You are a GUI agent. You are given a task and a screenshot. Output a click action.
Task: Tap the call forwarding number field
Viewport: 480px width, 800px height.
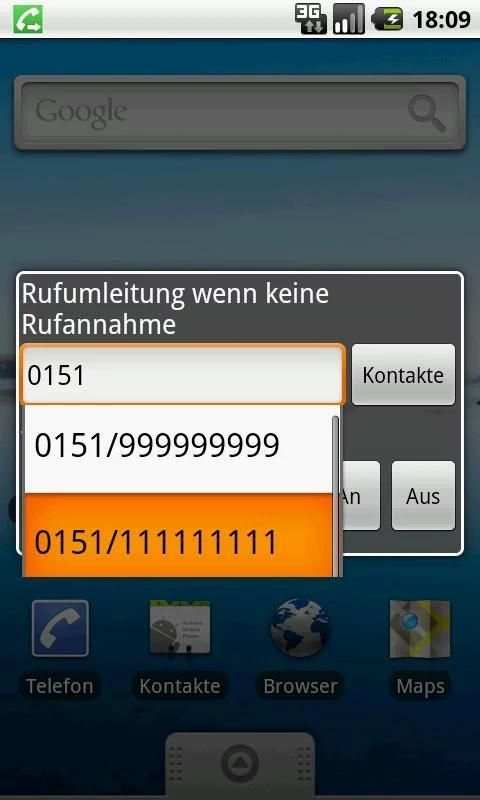183,374
